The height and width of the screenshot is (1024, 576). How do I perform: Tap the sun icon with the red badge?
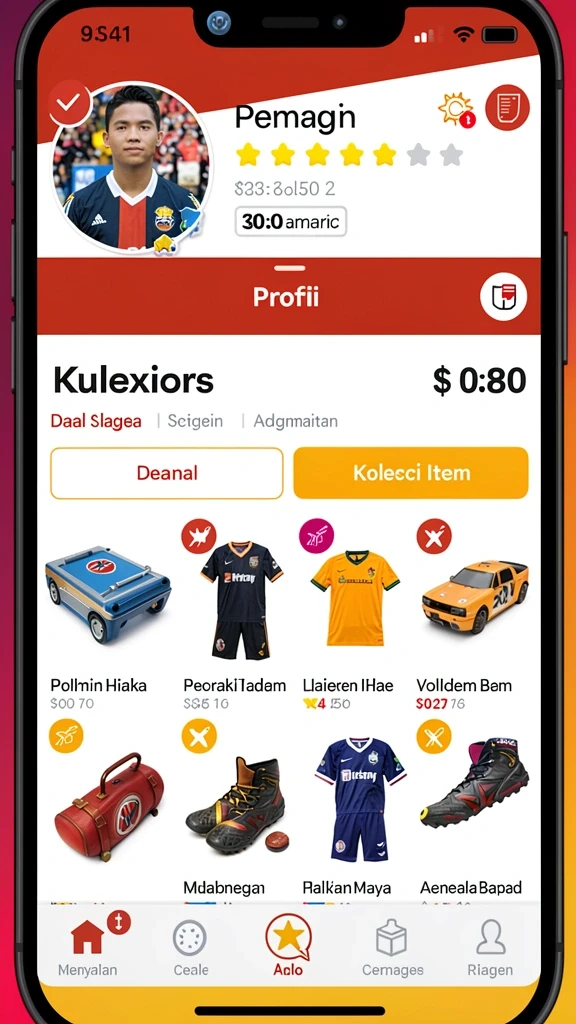[x=456, y=110]
